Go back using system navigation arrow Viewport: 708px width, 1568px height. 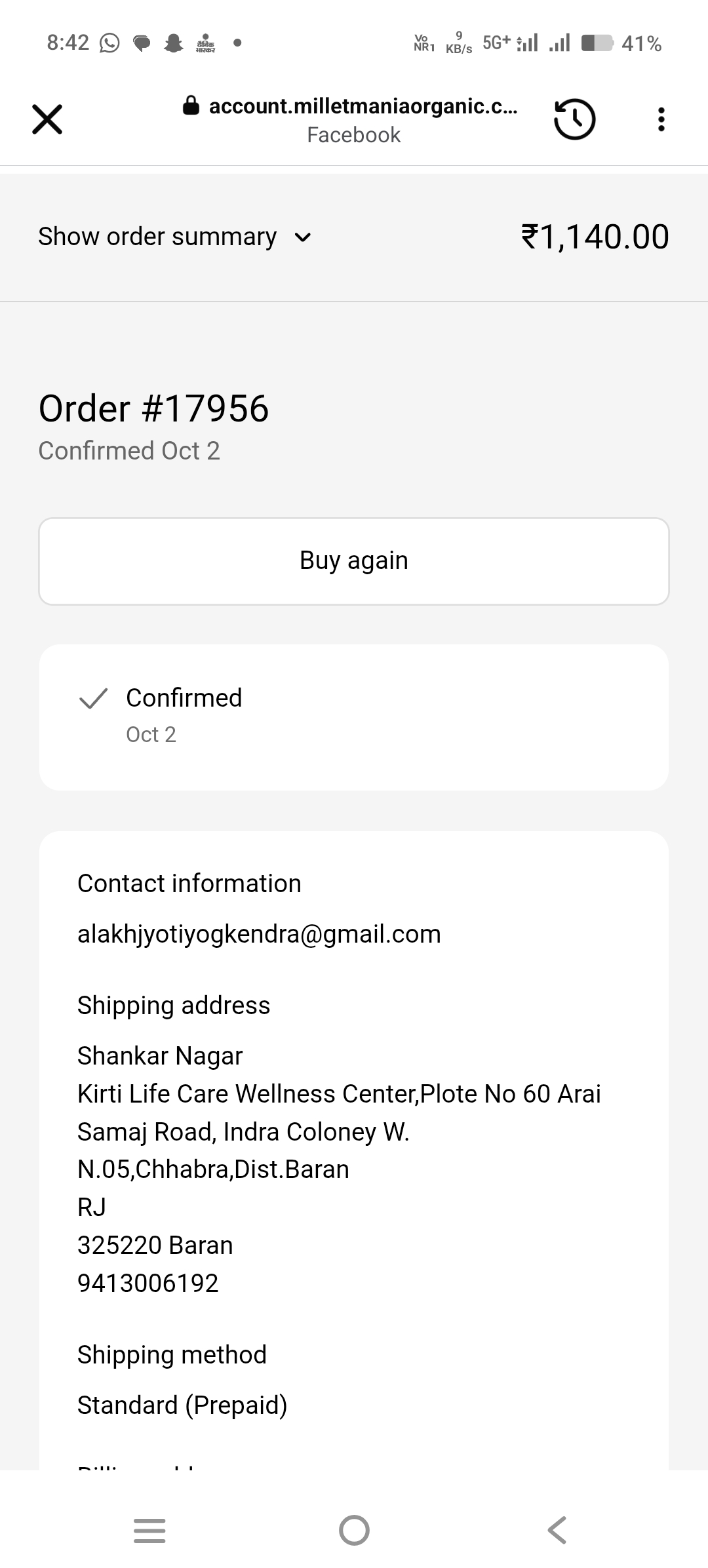(x=557, y=1530)
